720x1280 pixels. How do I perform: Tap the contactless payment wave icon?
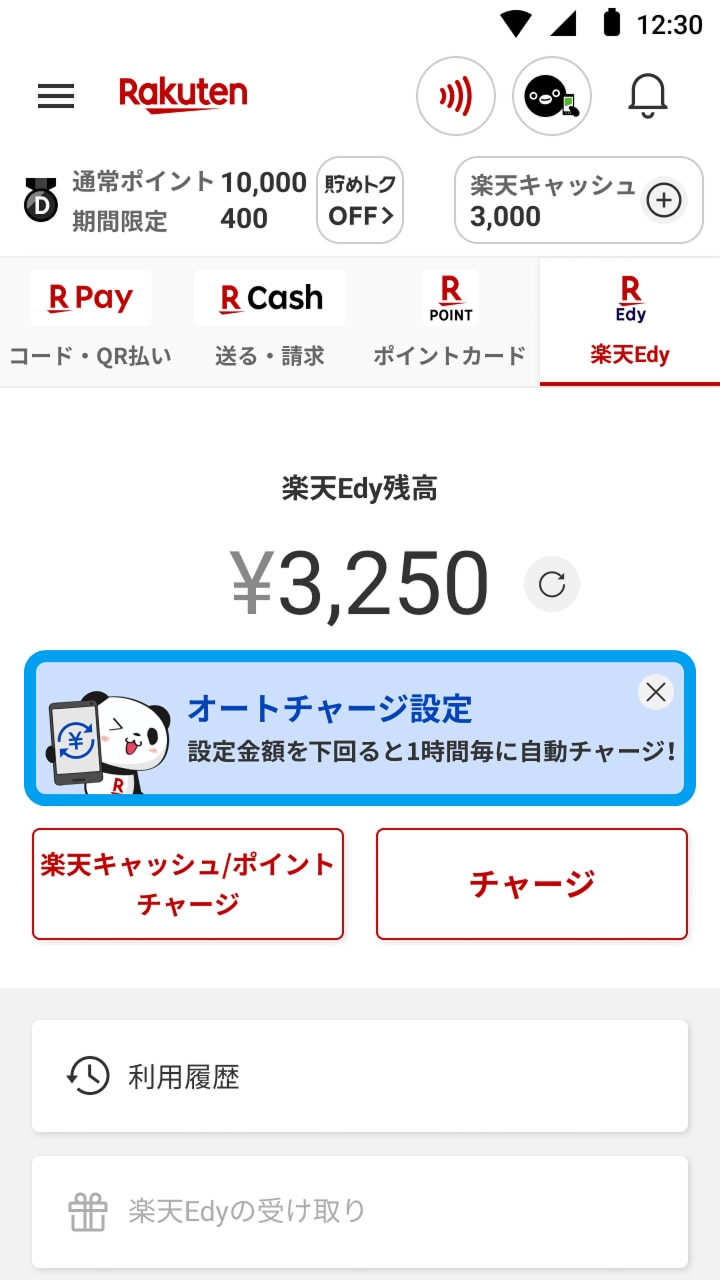pos(456,96)
